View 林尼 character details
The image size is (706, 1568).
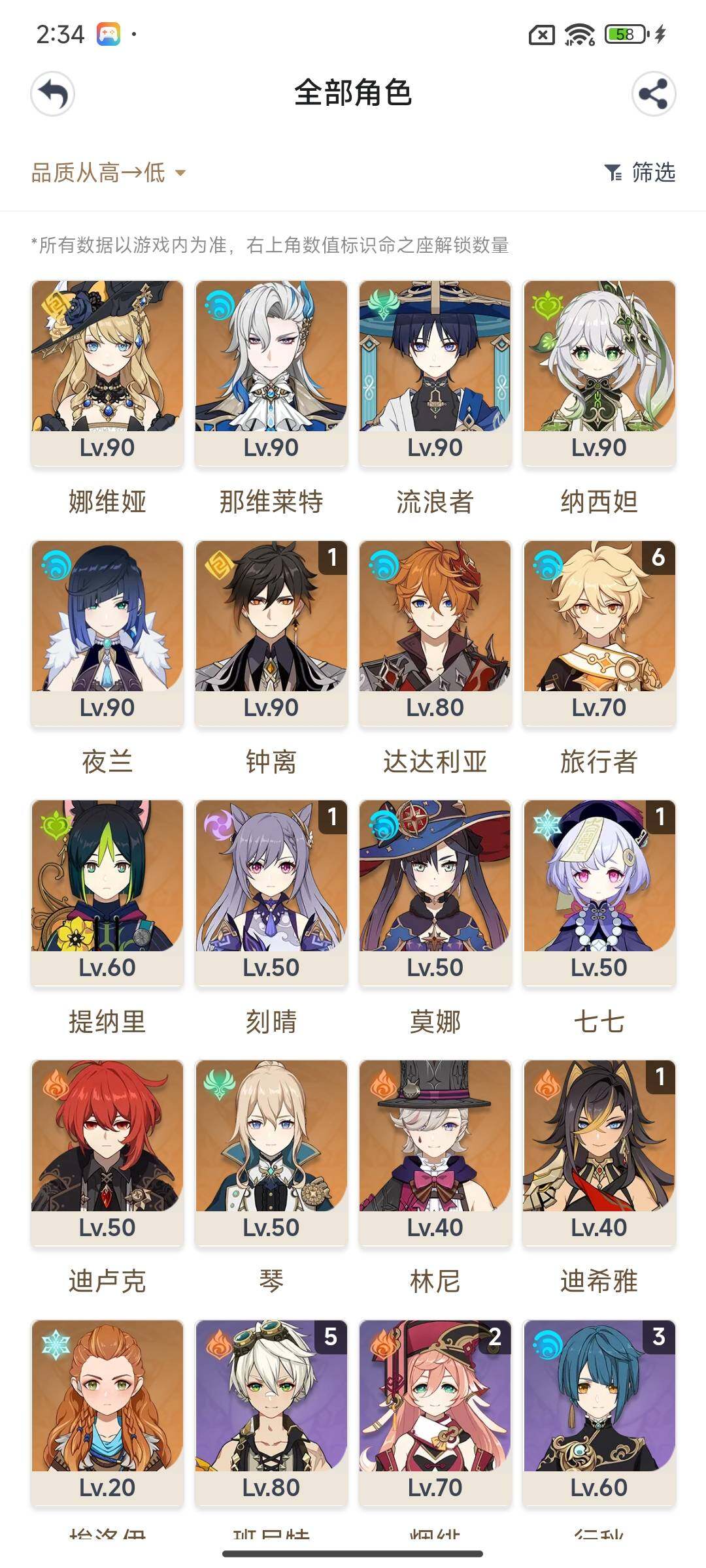(x=435, y=1152)
